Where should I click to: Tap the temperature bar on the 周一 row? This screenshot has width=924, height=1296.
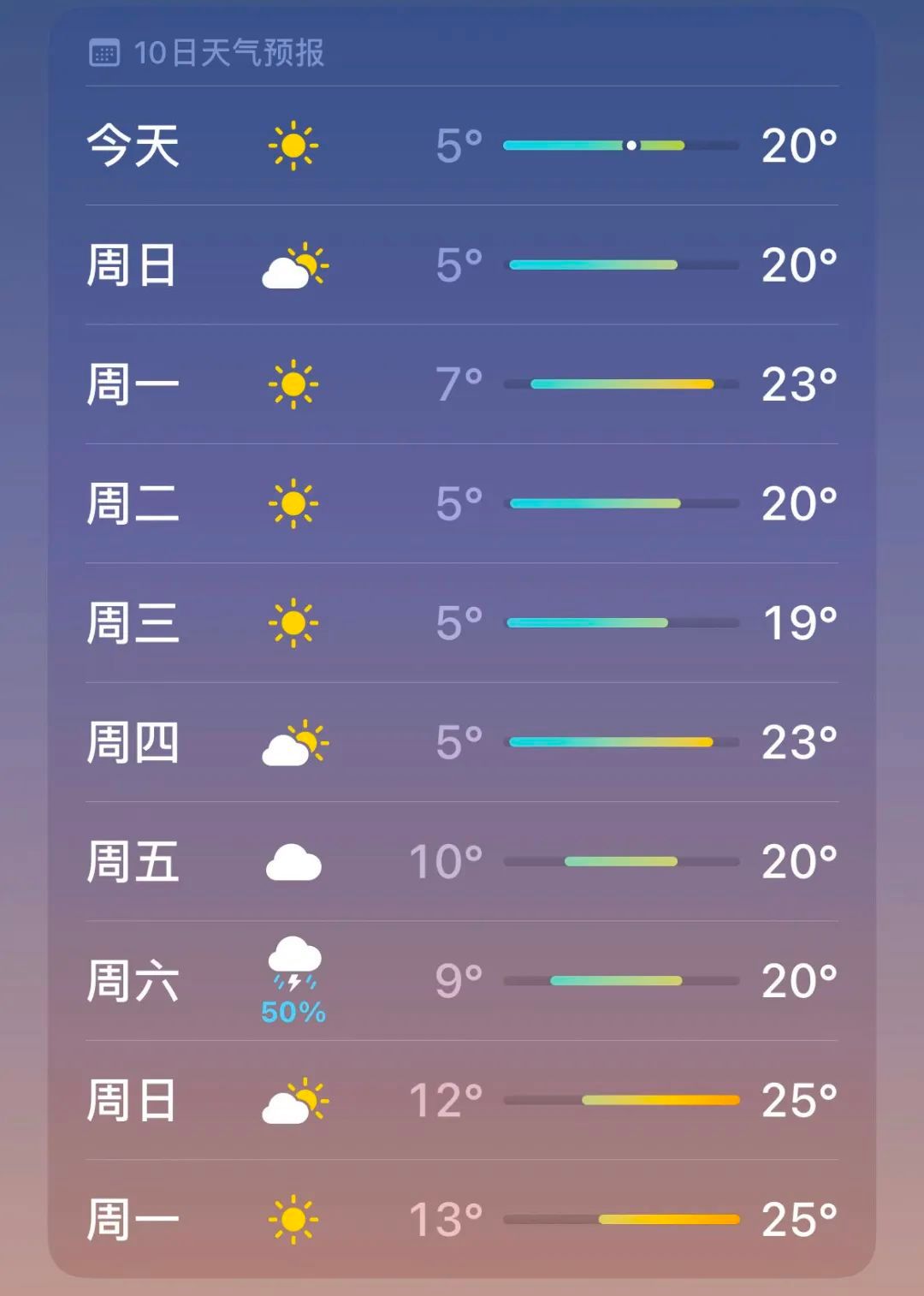coord(622,384)
